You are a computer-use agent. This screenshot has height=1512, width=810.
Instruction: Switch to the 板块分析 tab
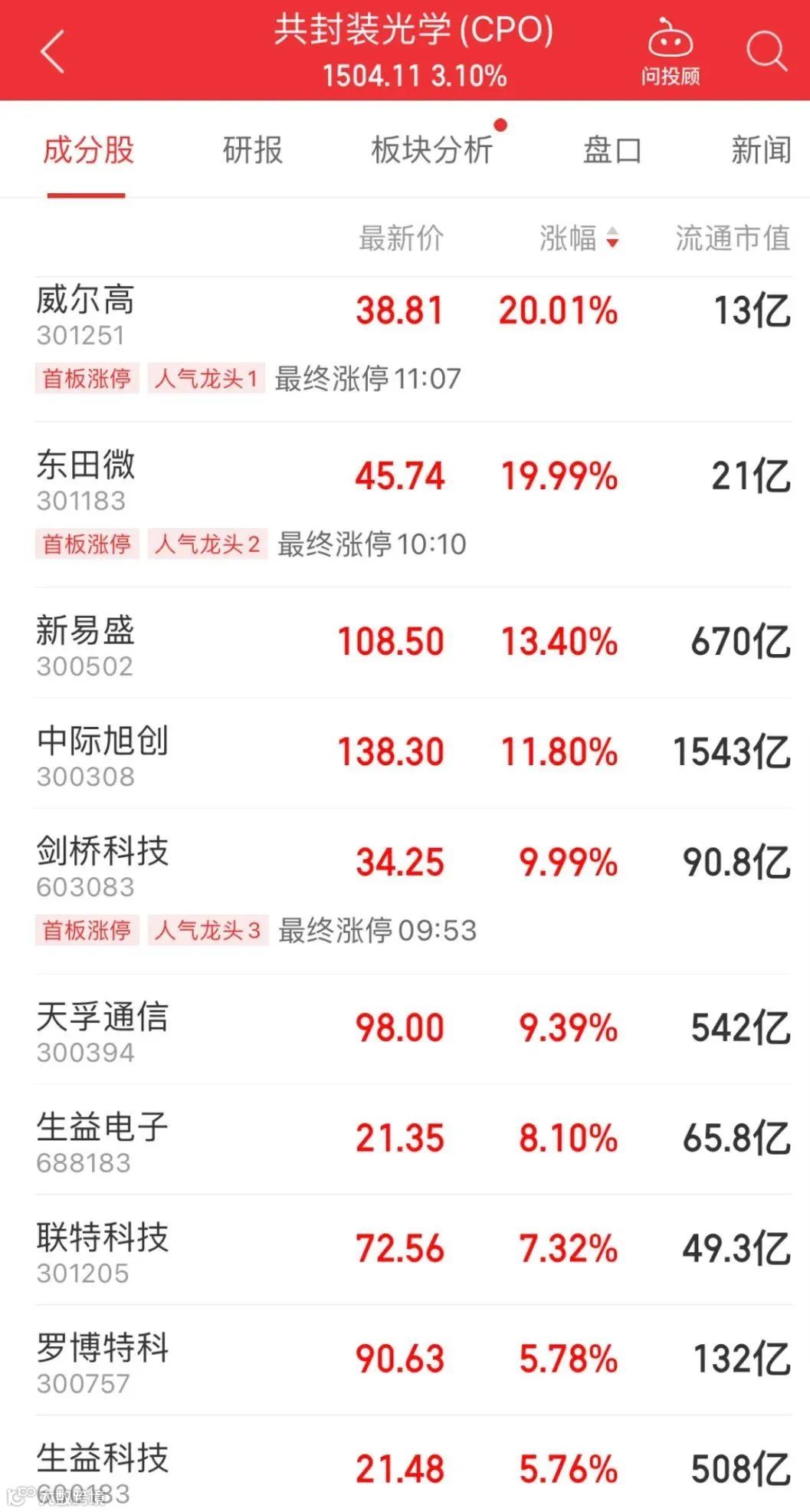(432, 150)
